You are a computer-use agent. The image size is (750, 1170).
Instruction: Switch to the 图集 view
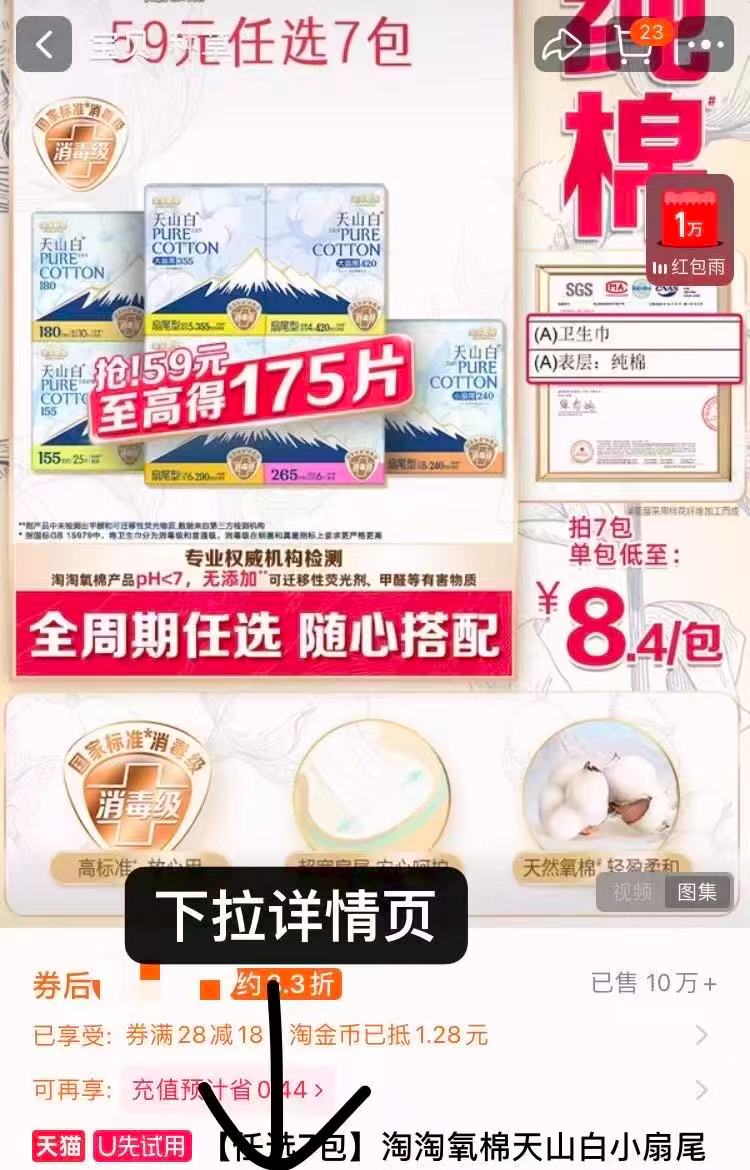point(697,892)
